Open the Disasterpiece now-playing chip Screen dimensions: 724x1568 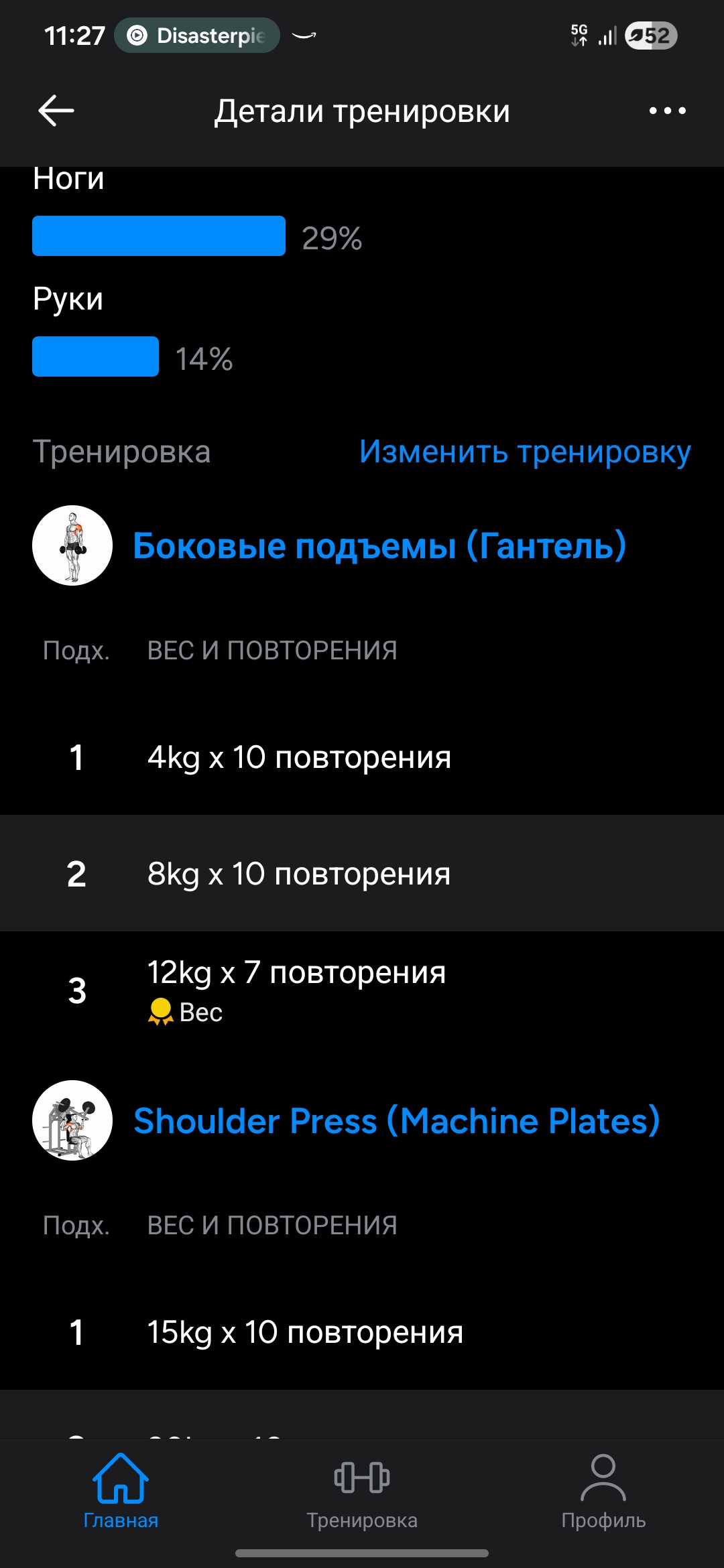197,36
